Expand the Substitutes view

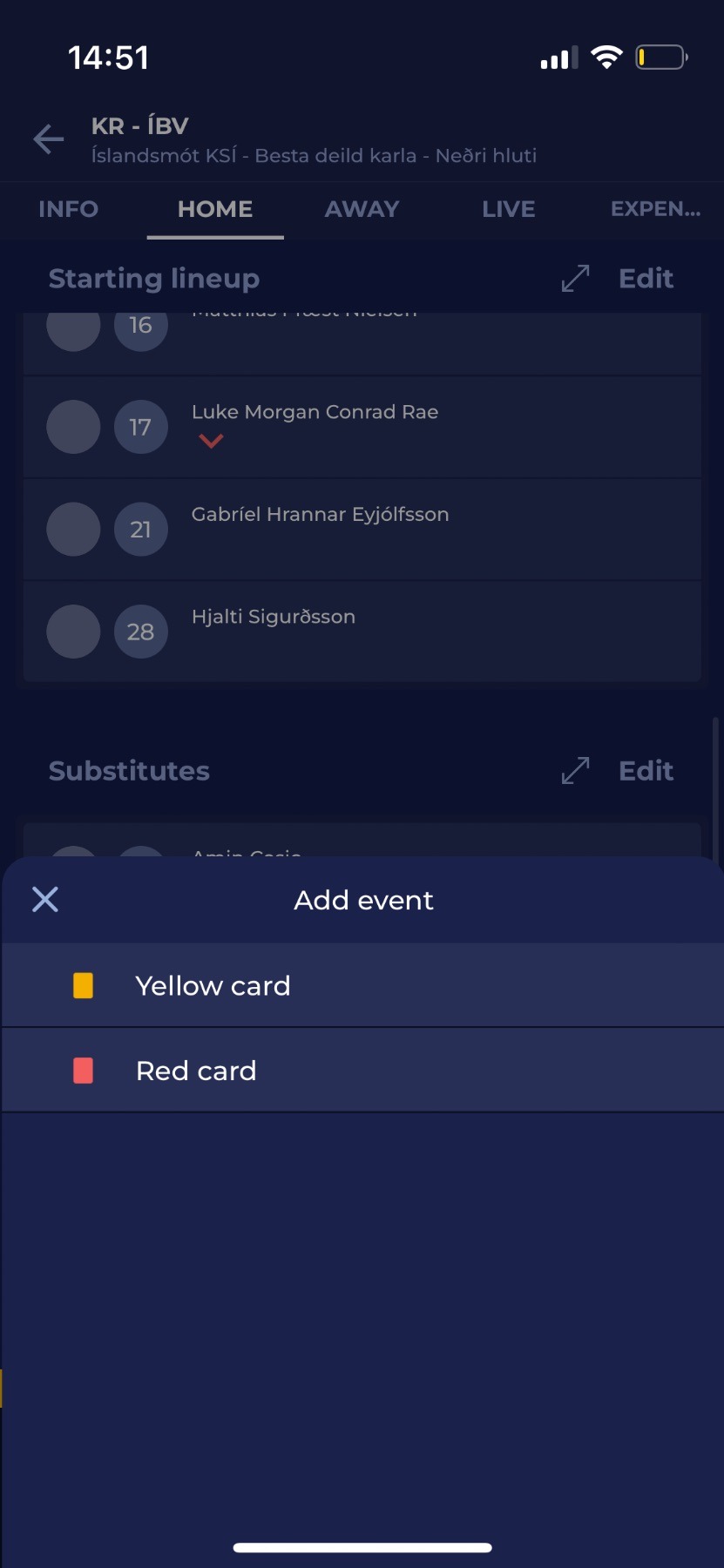pos(575,771)
